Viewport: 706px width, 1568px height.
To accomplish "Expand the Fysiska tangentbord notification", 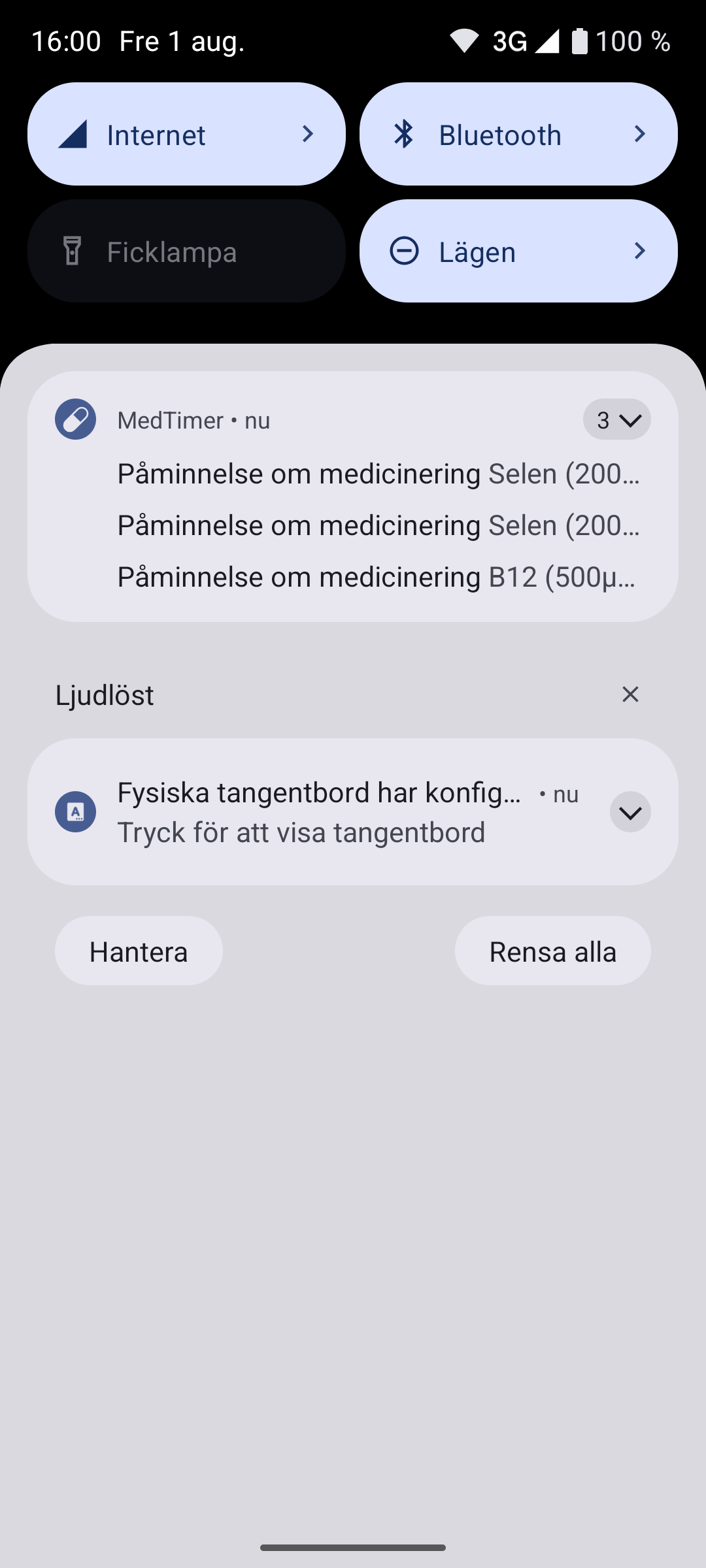I will pyautogui.click(x=630, y=812).
